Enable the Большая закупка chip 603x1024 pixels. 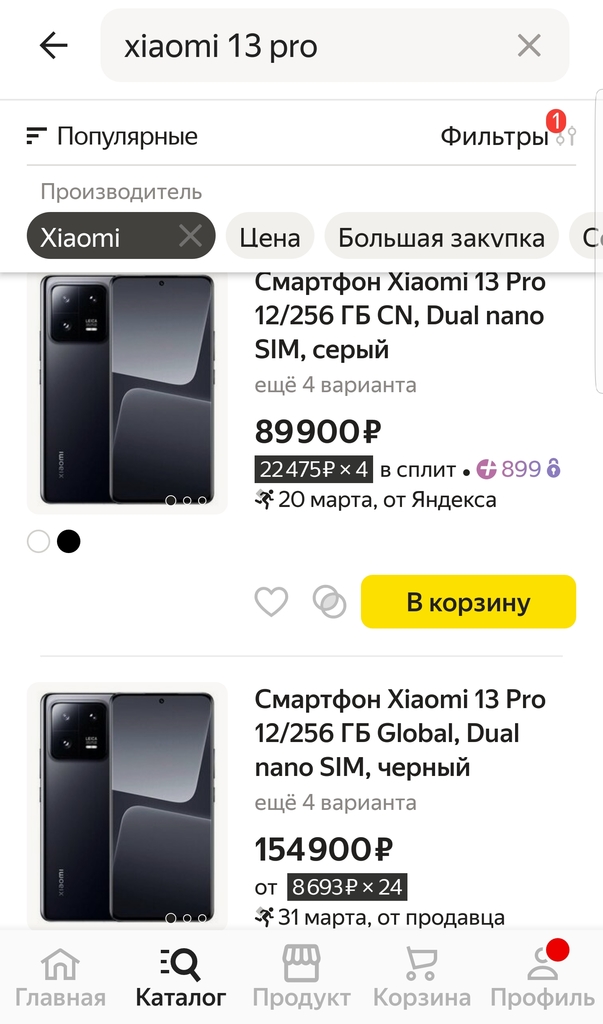(441, 237)
